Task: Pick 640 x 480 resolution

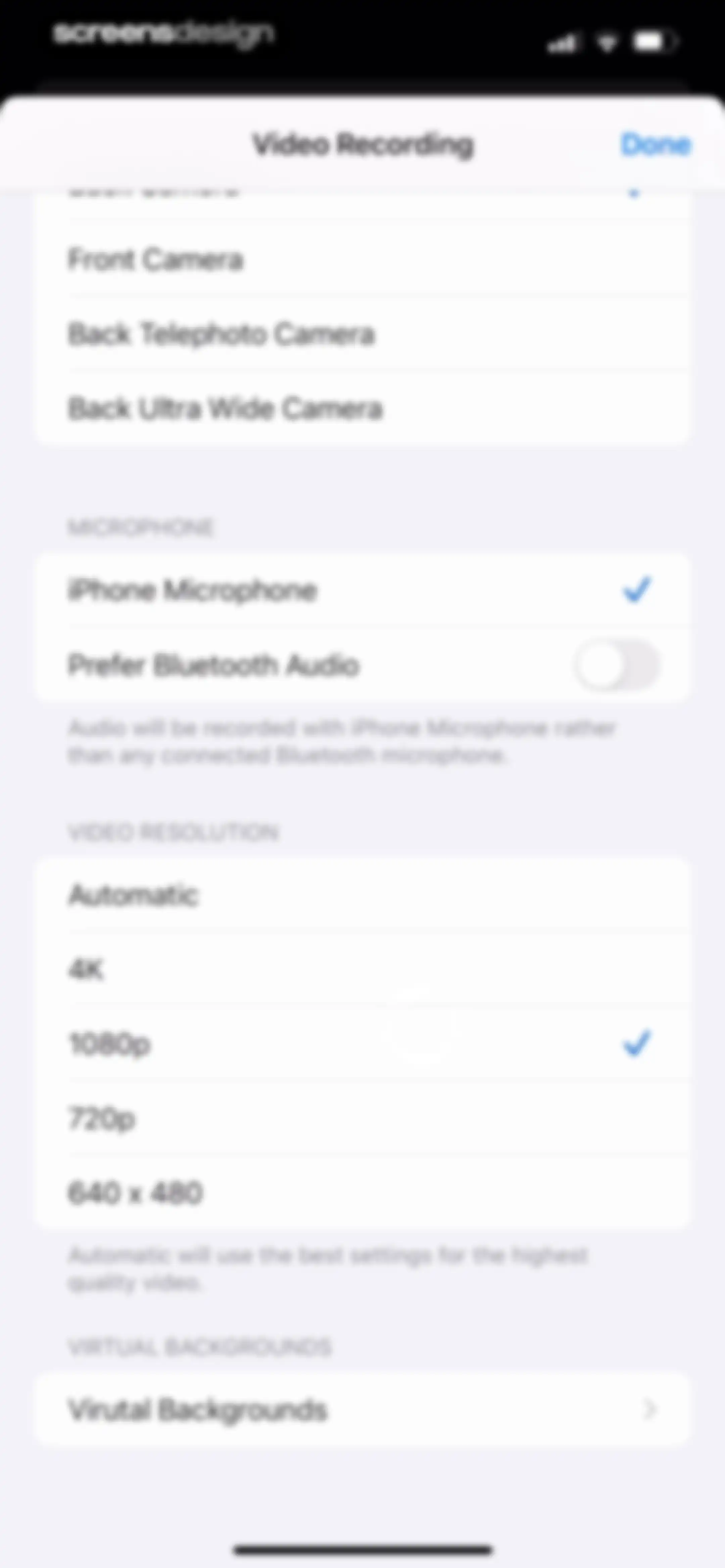Action: click(362, 1192)
